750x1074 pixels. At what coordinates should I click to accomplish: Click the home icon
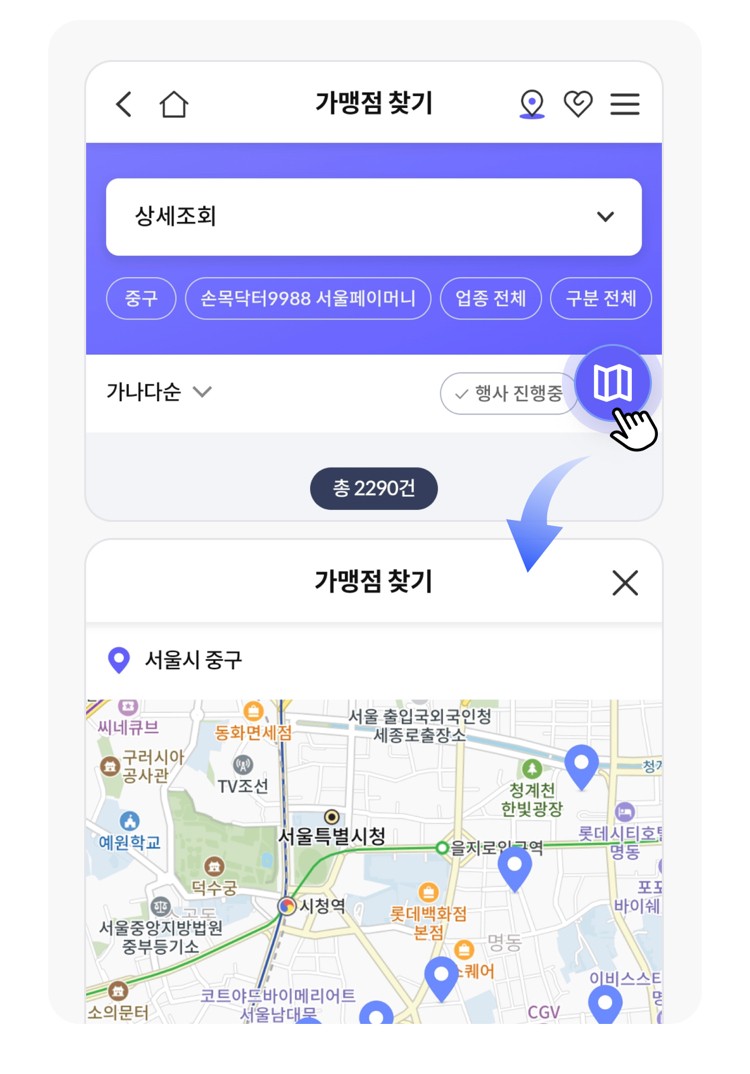tap(172, 103)
